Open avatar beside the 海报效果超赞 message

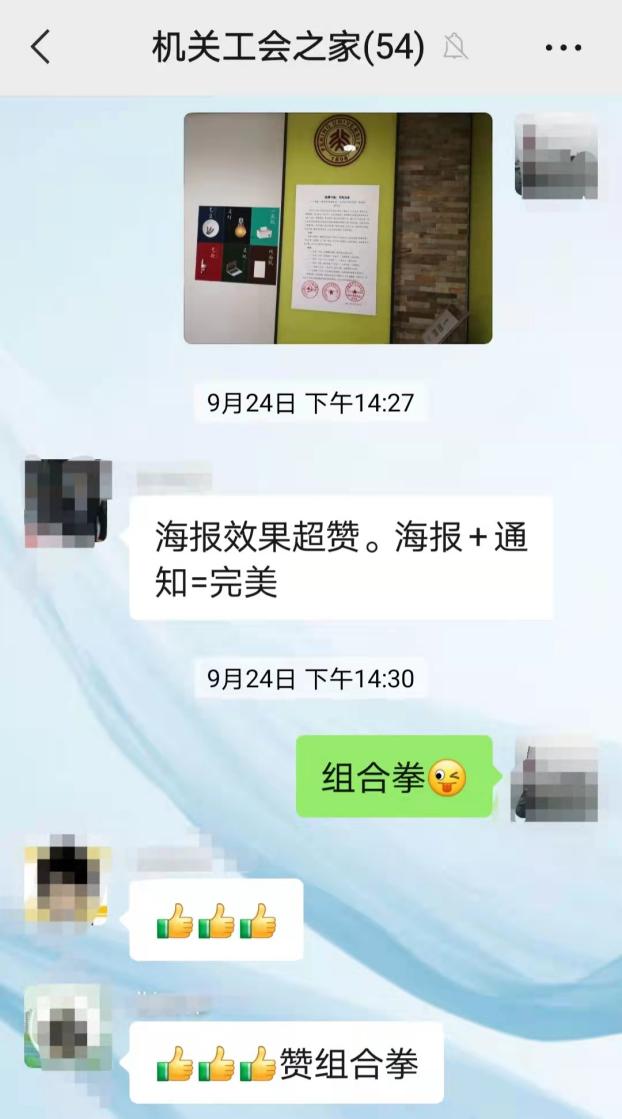point(67,502)
